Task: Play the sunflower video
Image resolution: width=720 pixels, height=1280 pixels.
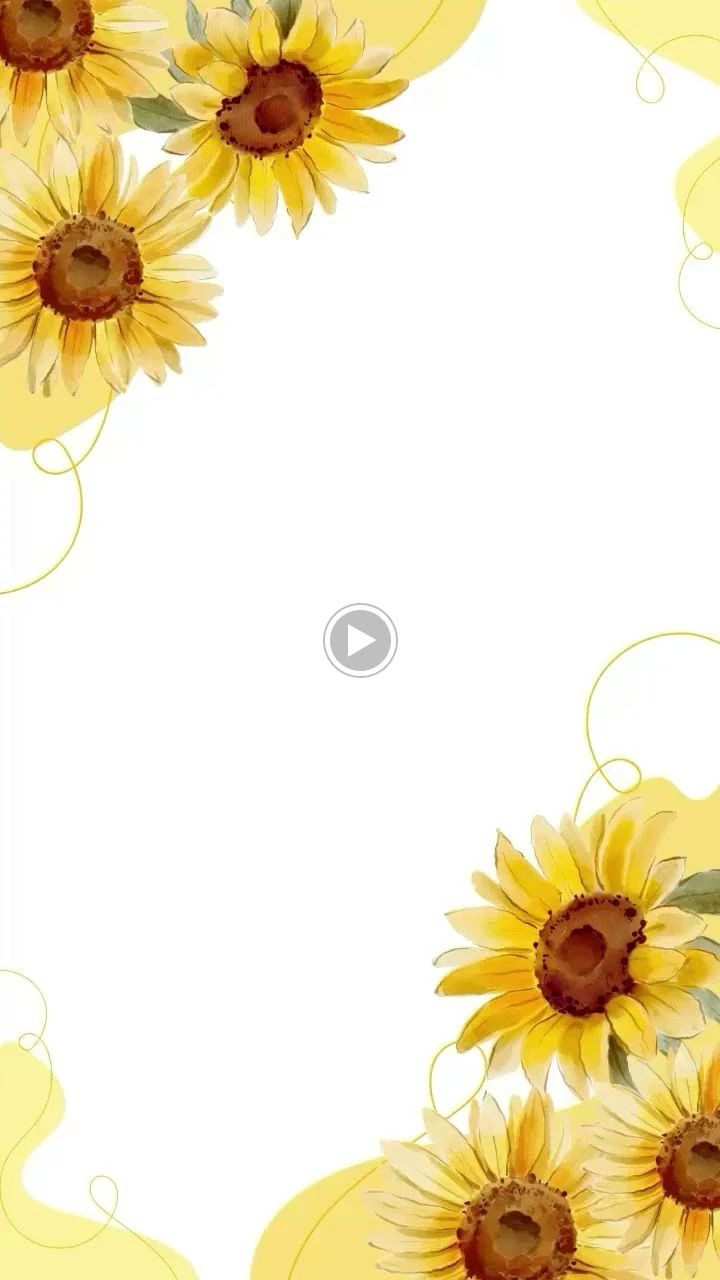Action: [x=360, y=640]
